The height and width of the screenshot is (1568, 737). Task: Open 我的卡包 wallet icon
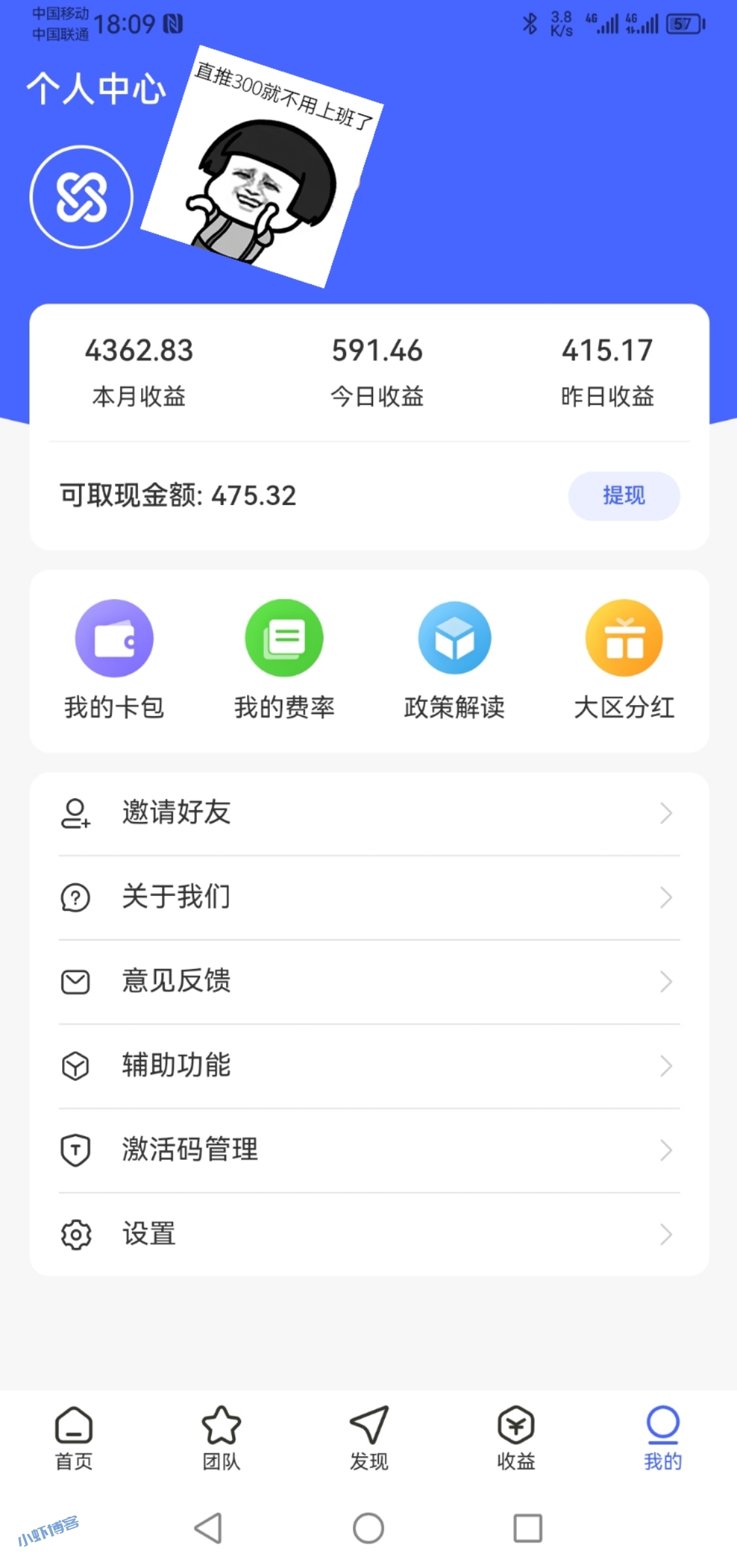pos(115,637)
